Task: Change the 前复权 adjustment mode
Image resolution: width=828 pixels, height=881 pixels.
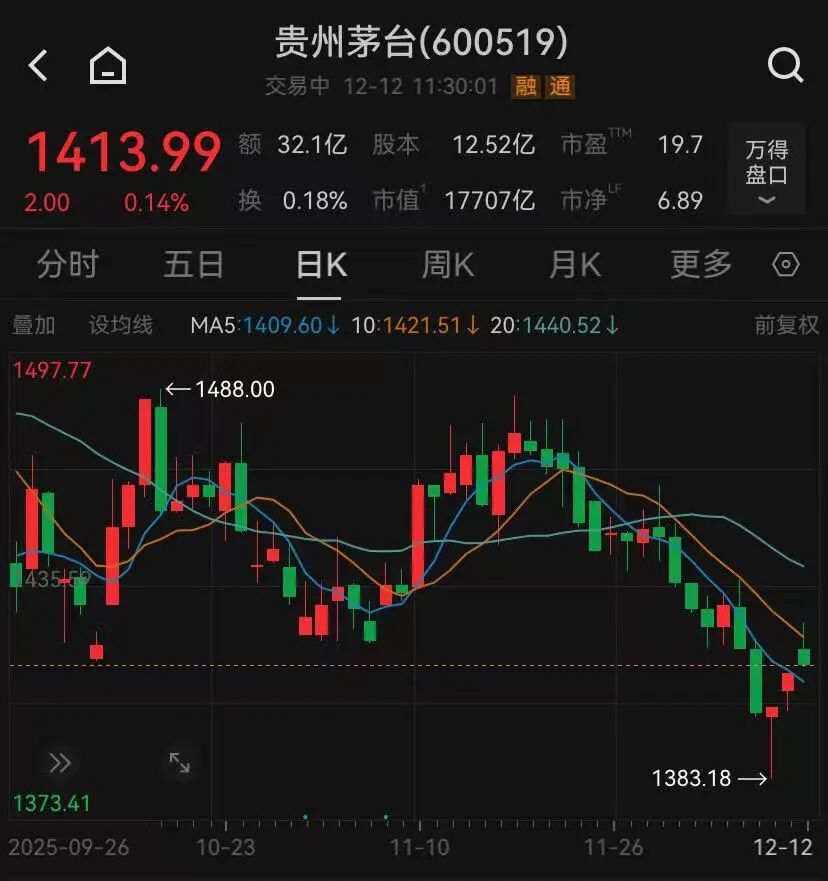Action: click(x=786, y=325)
